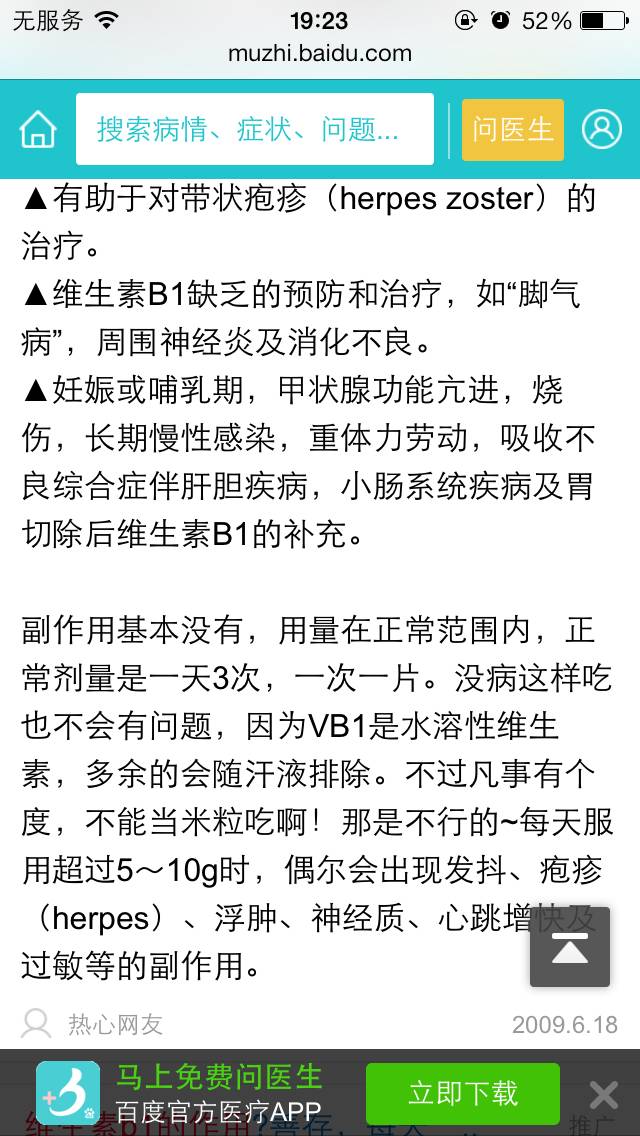Dismiss the app download banner
640x1136 pixels.
(x=603, y=1095)
